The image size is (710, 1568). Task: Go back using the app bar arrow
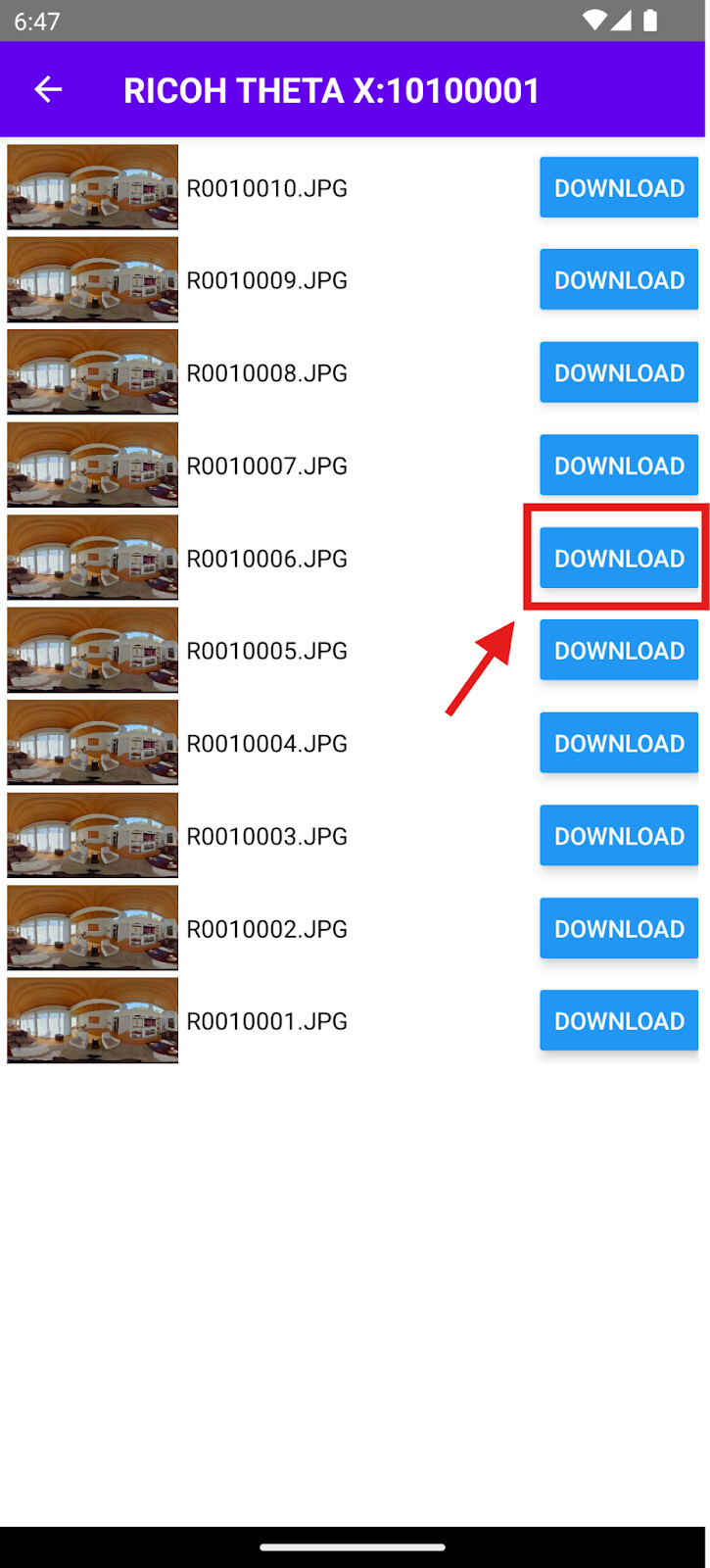tap(48, 90)
